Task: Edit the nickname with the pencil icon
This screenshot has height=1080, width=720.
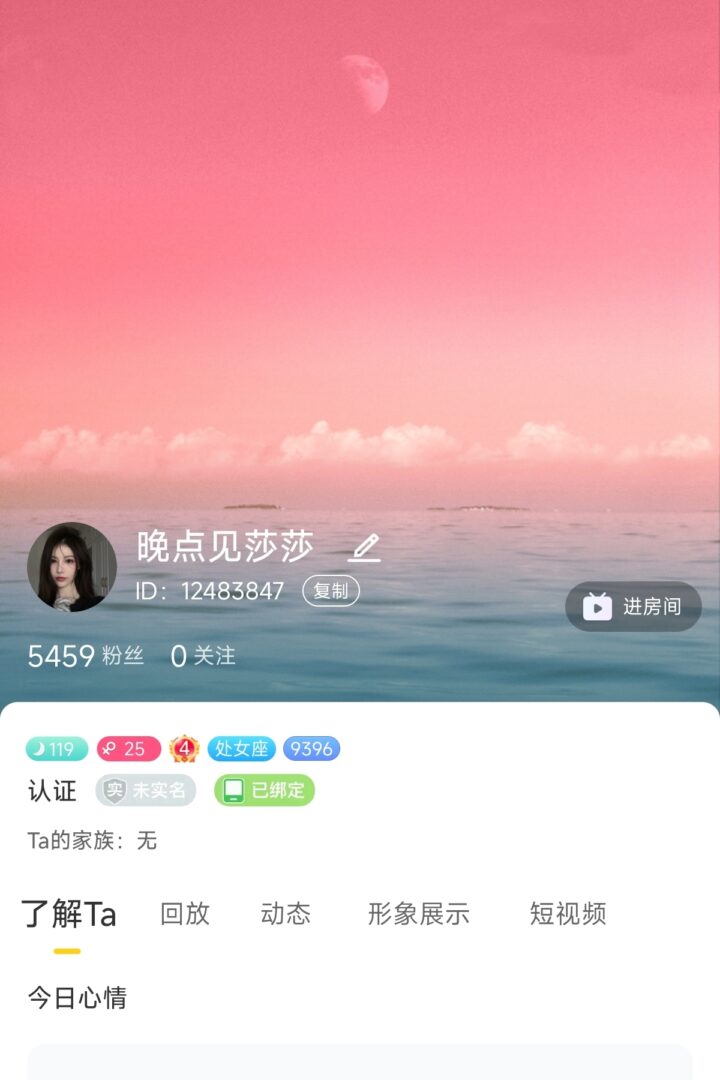Action: pyautogui.click(x=364, y=547)
